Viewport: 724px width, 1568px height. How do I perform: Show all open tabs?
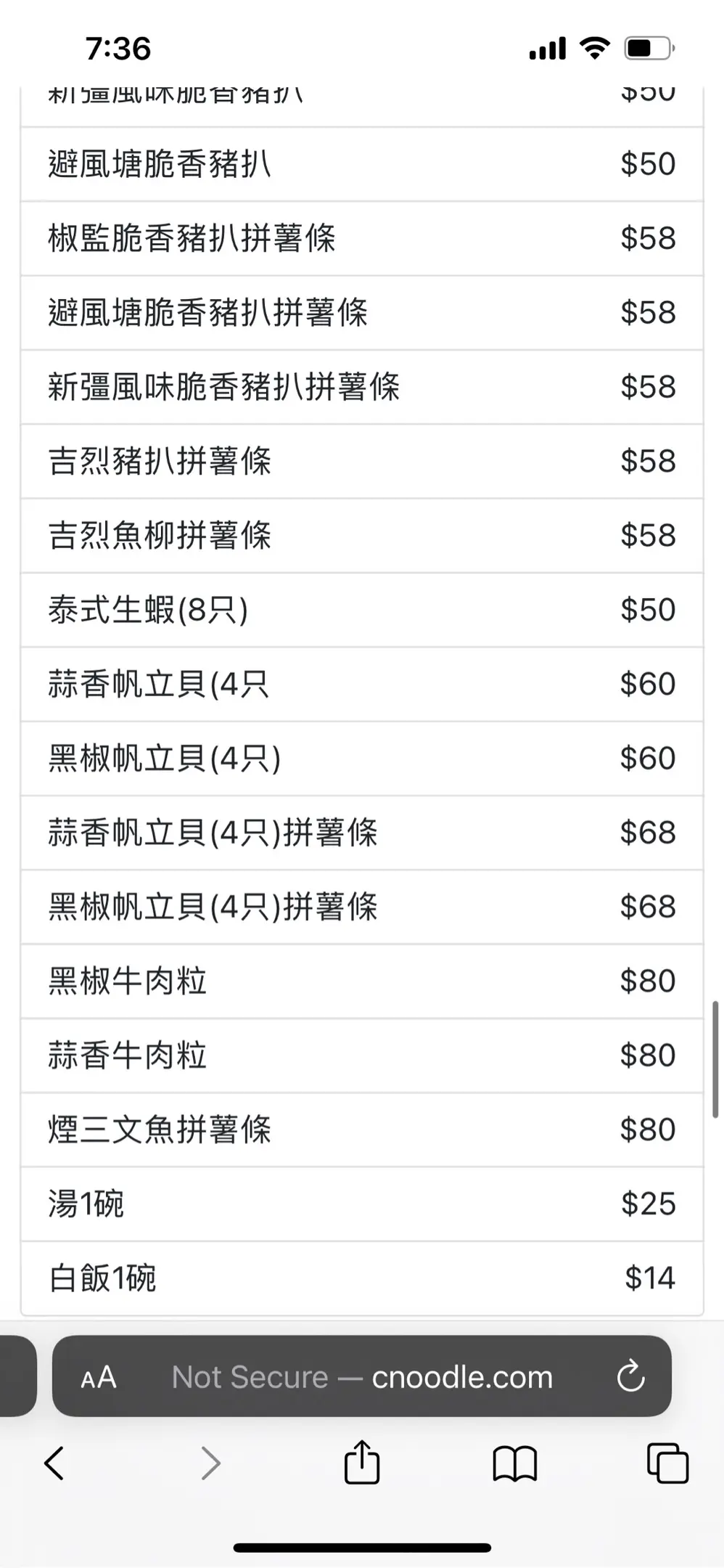click(x=667, y=1463)
